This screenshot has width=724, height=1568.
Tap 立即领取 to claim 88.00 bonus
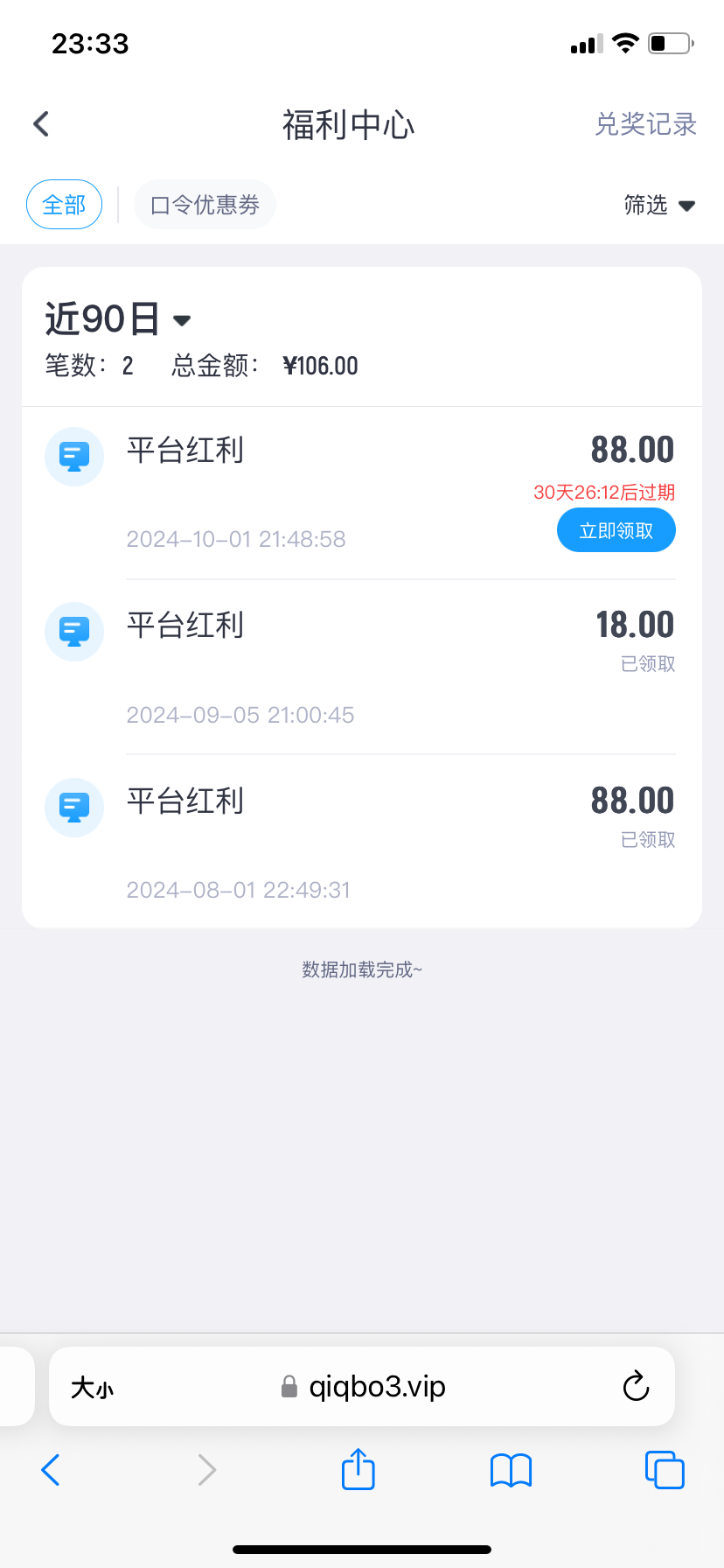(616, 531)
